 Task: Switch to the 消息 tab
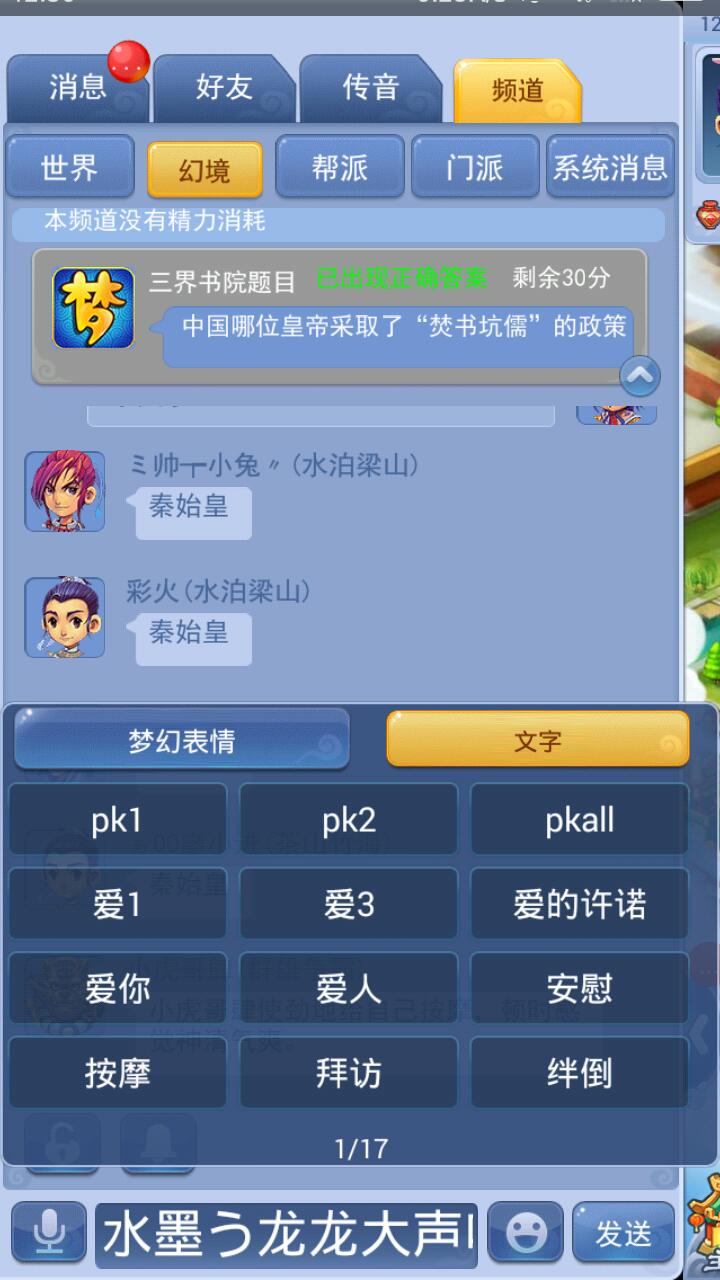[77, 88]
